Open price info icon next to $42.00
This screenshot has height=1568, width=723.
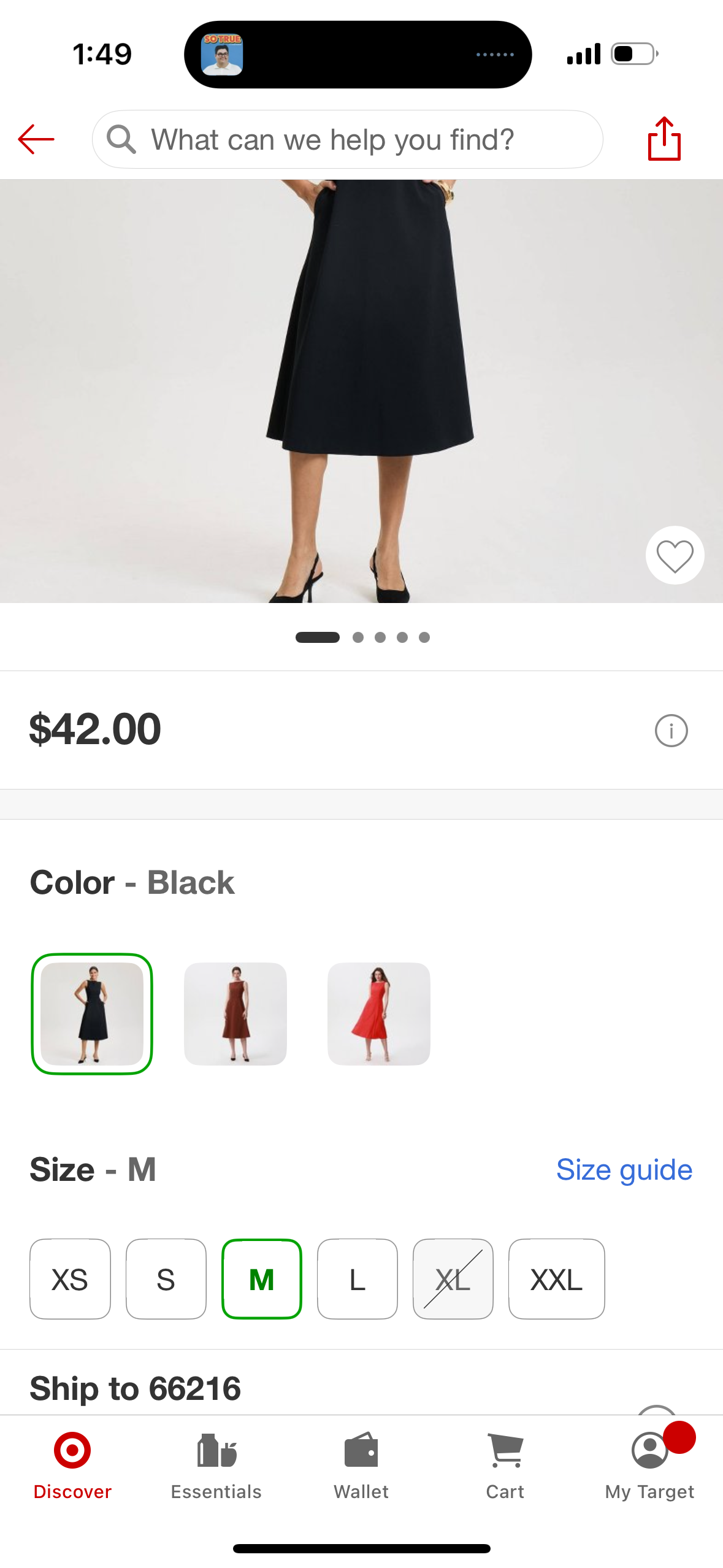click(671, 731)
